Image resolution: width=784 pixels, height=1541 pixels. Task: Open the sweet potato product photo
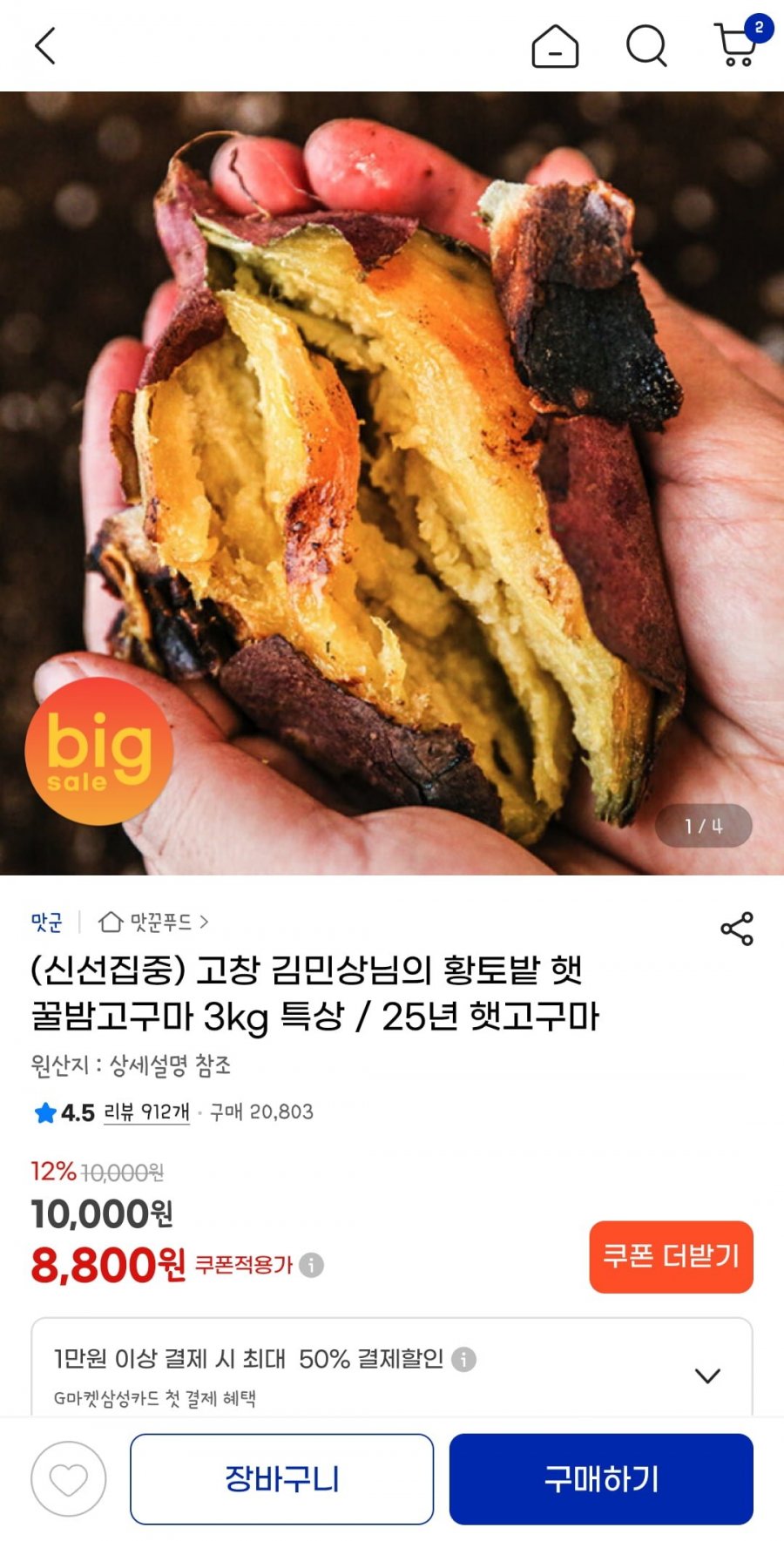[392, 483]
